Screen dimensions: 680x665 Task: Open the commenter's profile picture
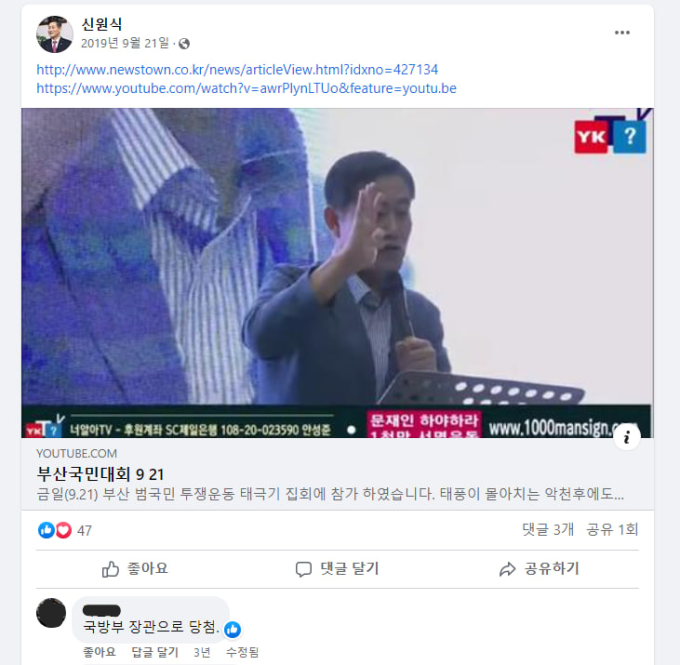coord(51,613)
